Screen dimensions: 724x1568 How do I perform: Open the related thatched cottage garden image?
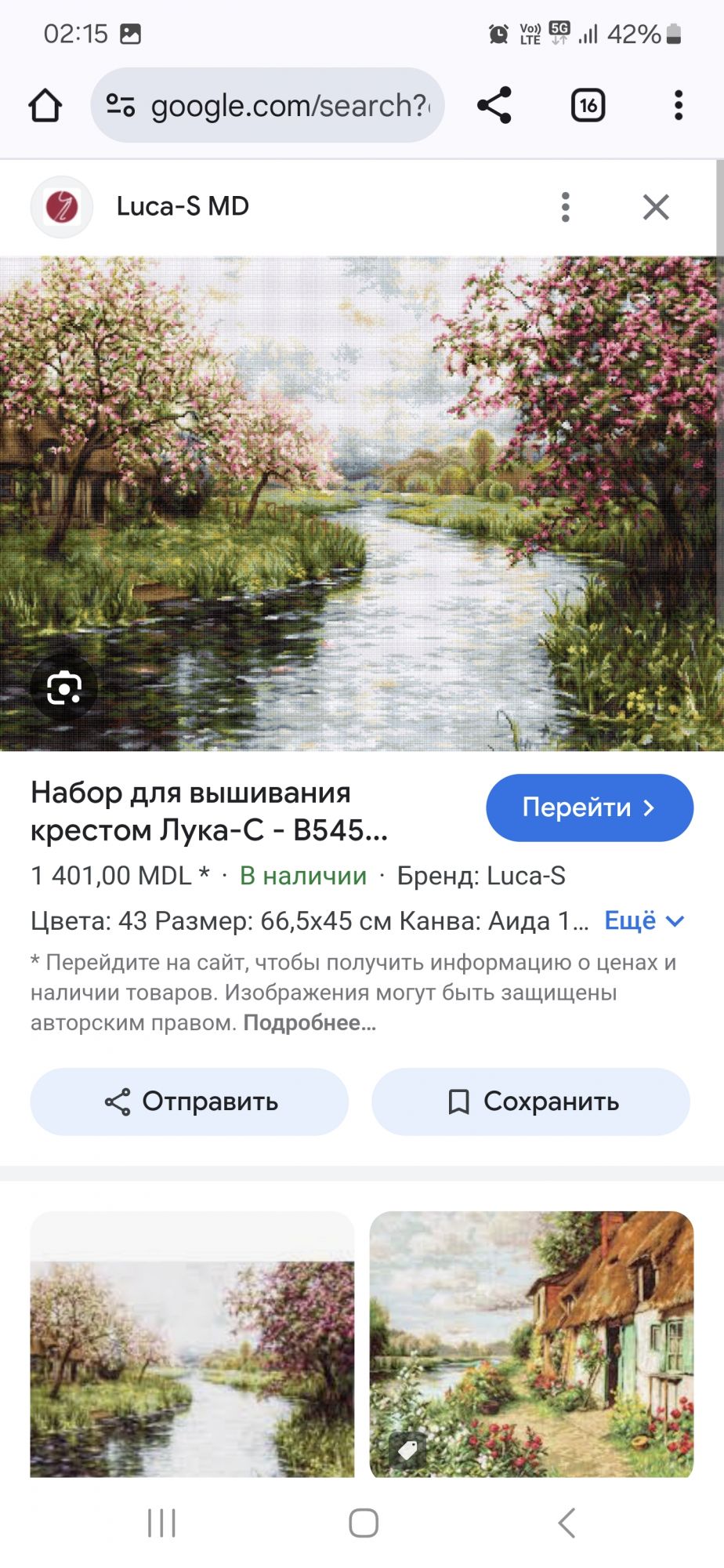(x=531, y=1344)
